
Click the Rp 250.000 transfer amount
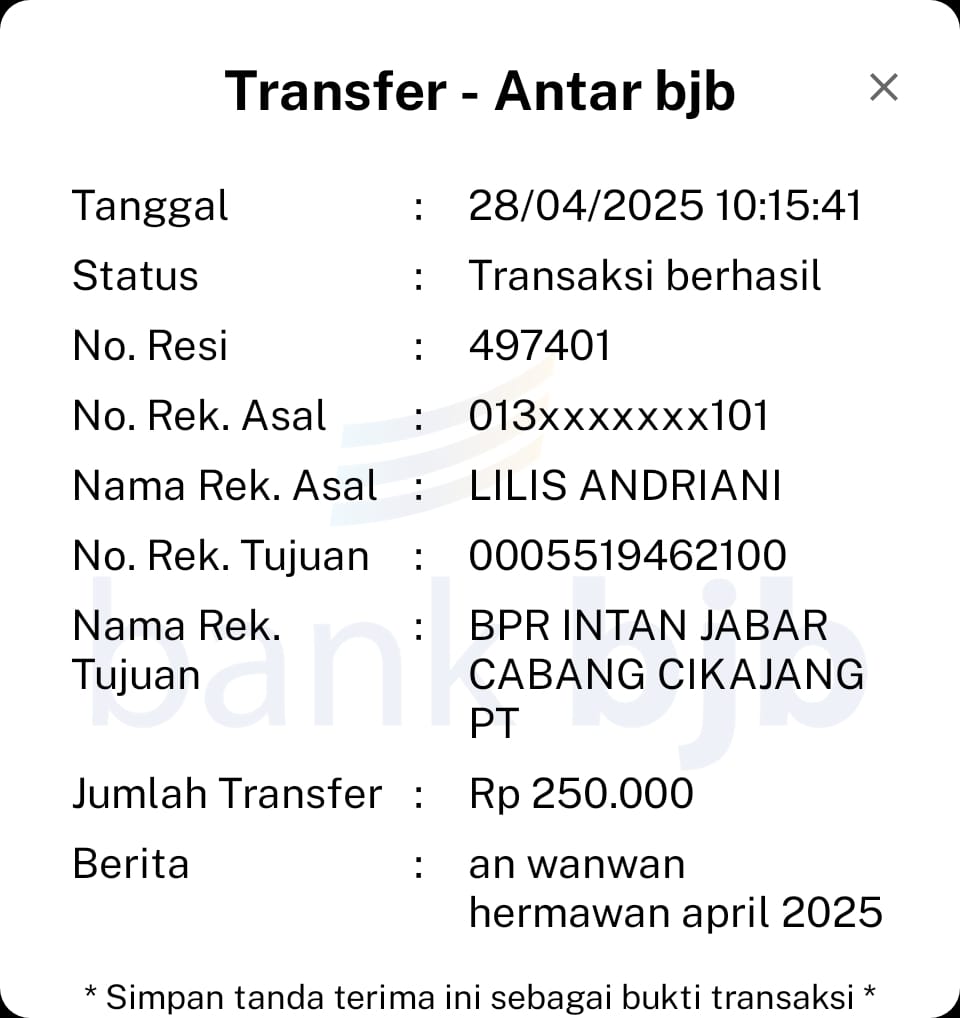pos(580,793)
